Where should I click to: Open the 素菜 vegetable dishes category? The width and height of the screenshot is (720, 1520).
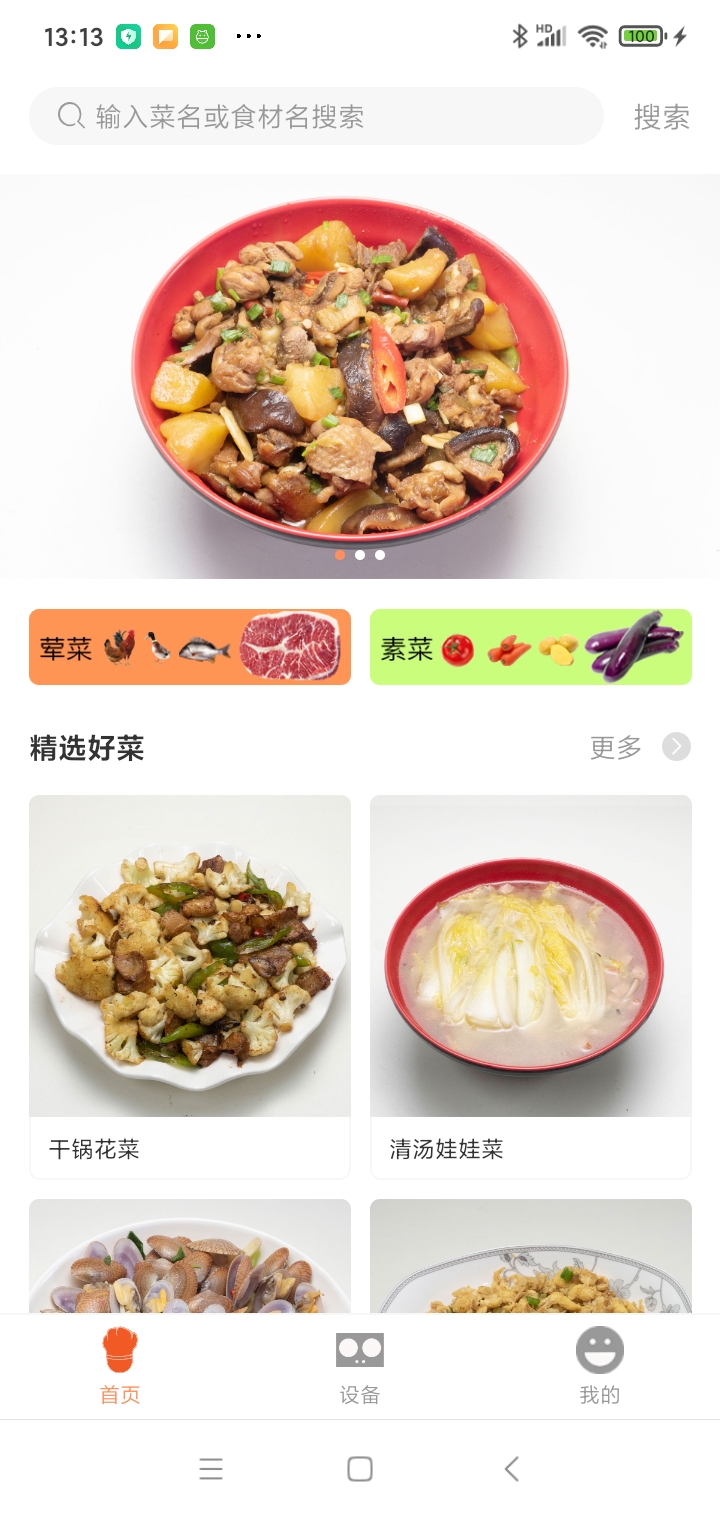click(530, 647)
